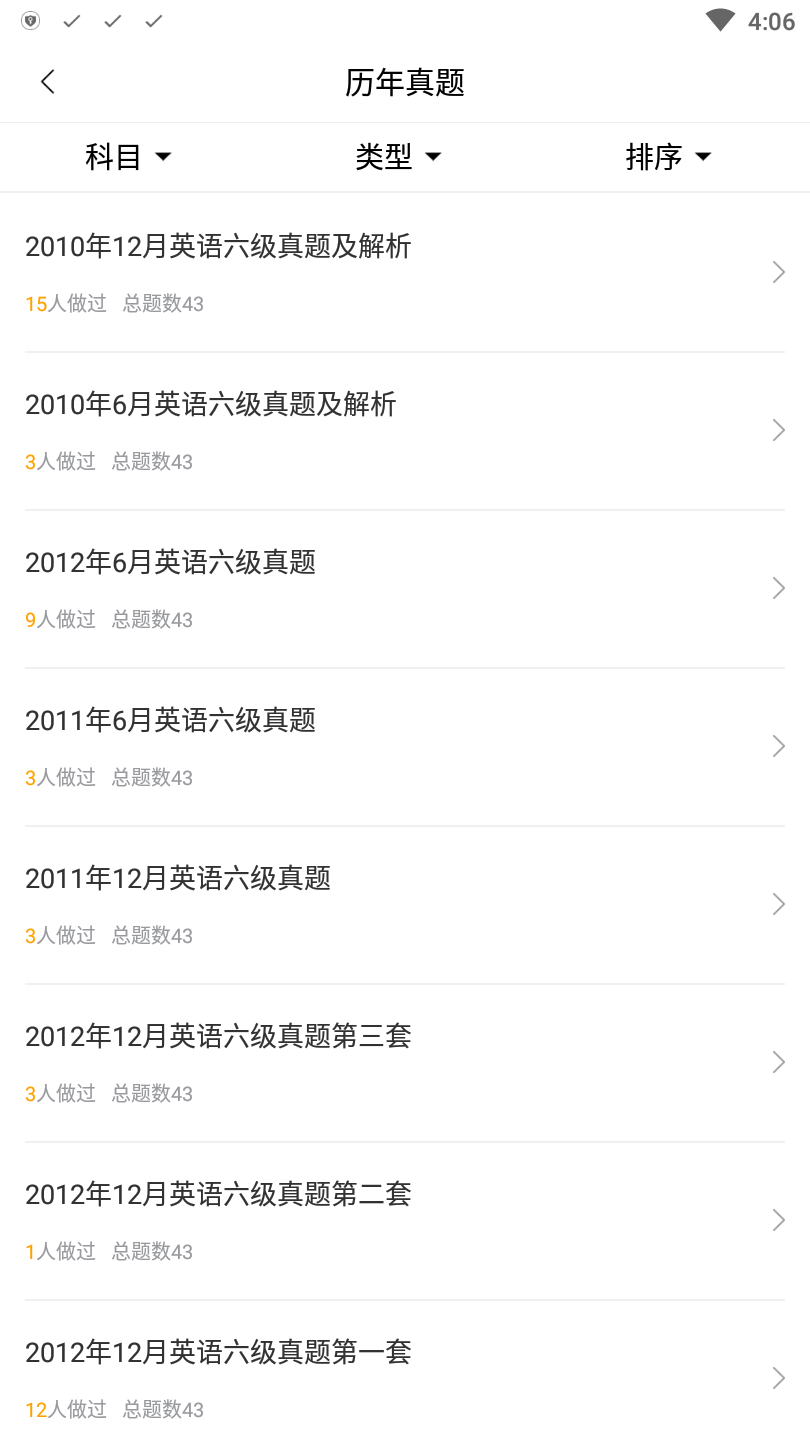The width and height of the screenshot is (810, 1440).
Task: Open 2012年12月英语六级真题第三套
Action: click(x=404, y=1062)
